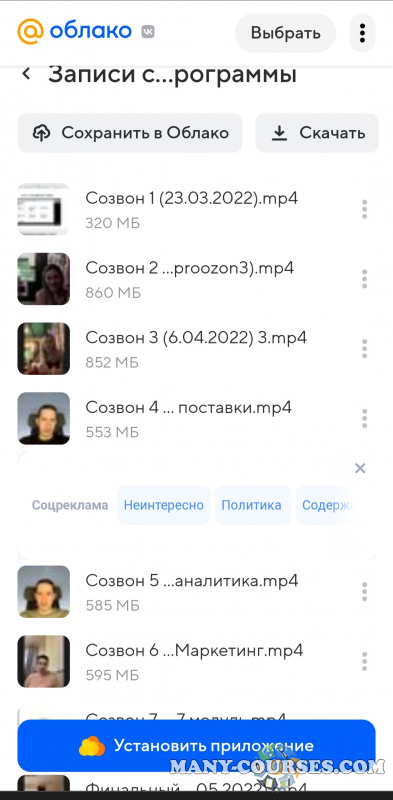This screenshot has width=393, height=800.
Task: Tap the Скачать button
Action: tap(317, 133)
